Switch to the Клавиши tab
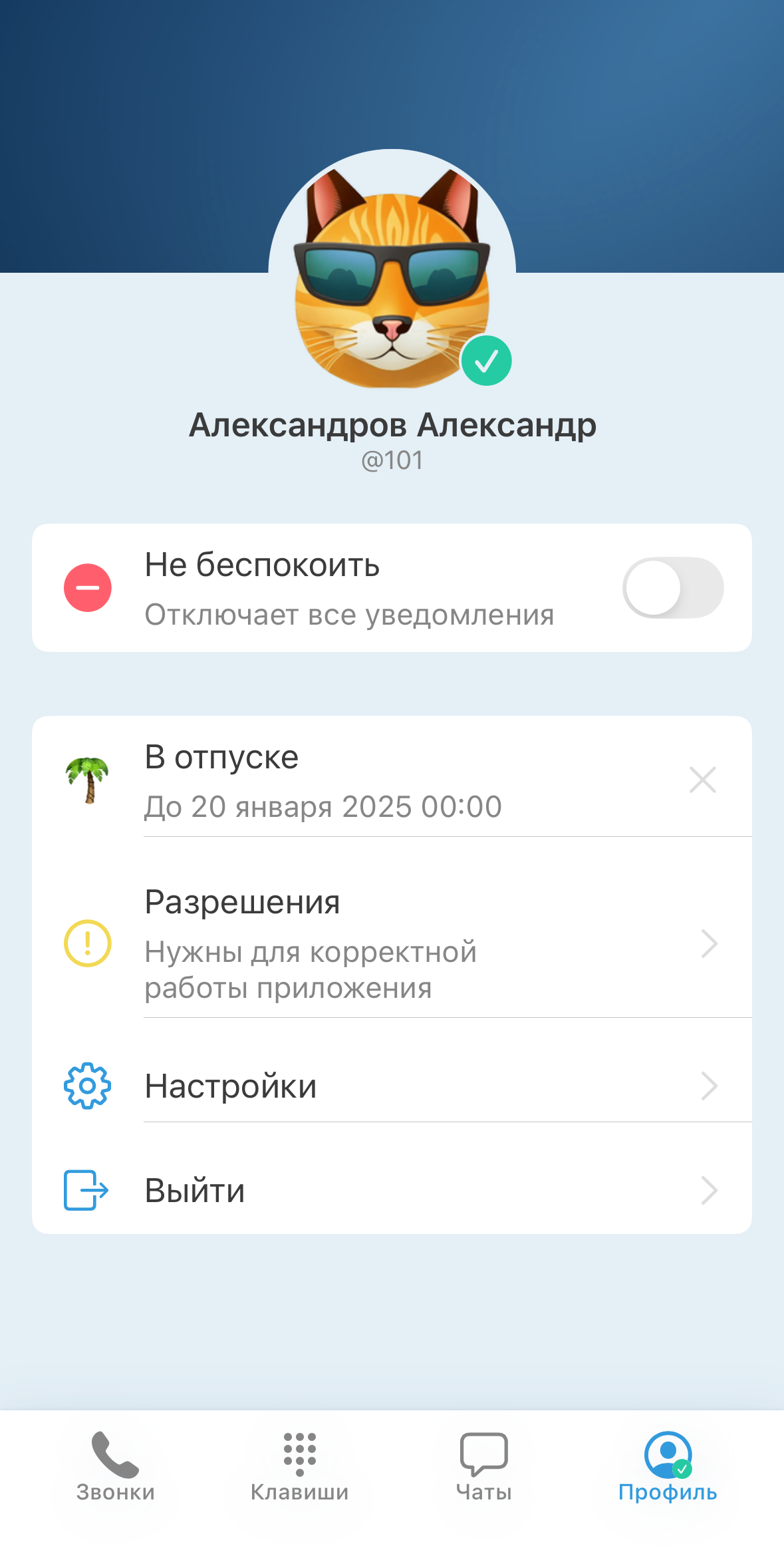784x1554 pixels. [299, 1467]
